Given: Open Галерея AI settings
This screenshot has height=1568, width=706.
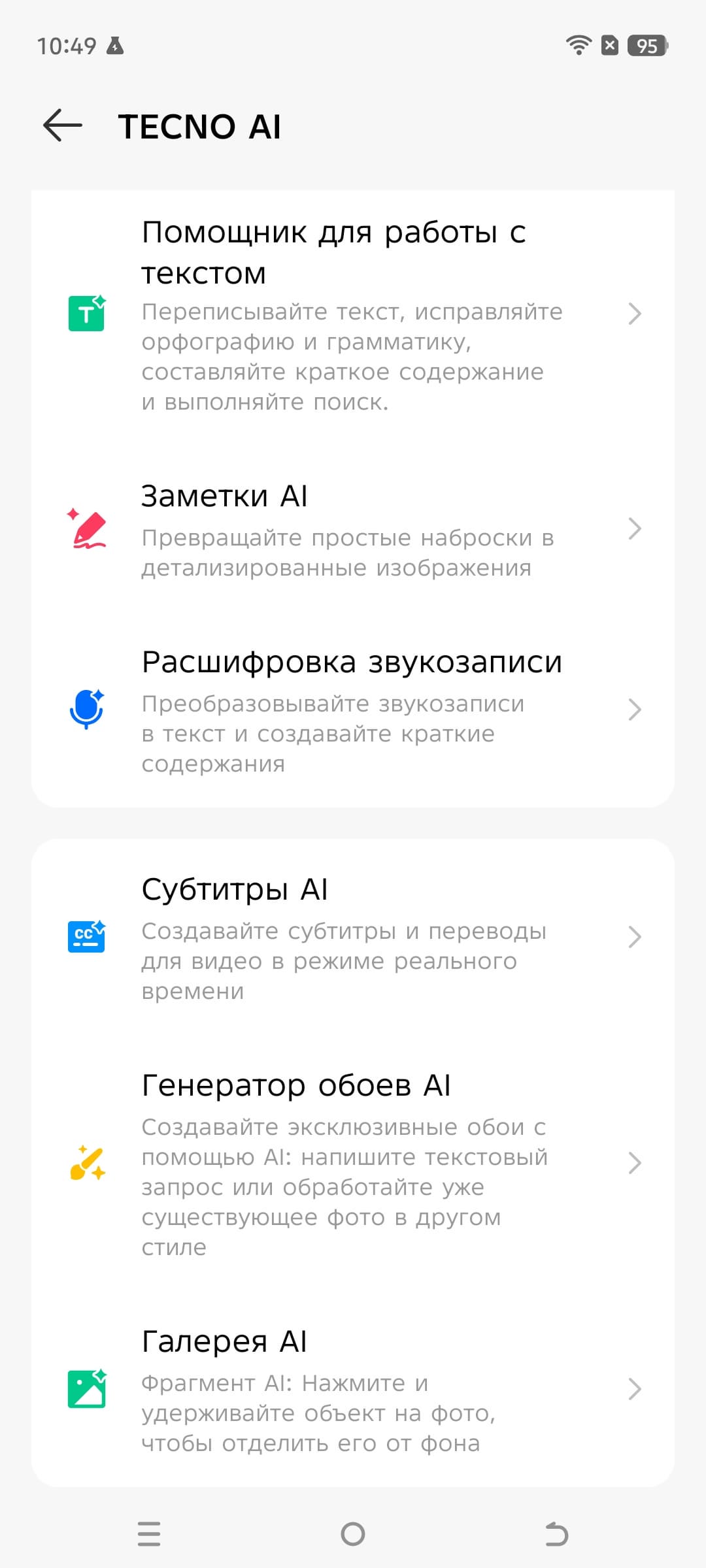Looking at the screenshot, I should 353,1389.
